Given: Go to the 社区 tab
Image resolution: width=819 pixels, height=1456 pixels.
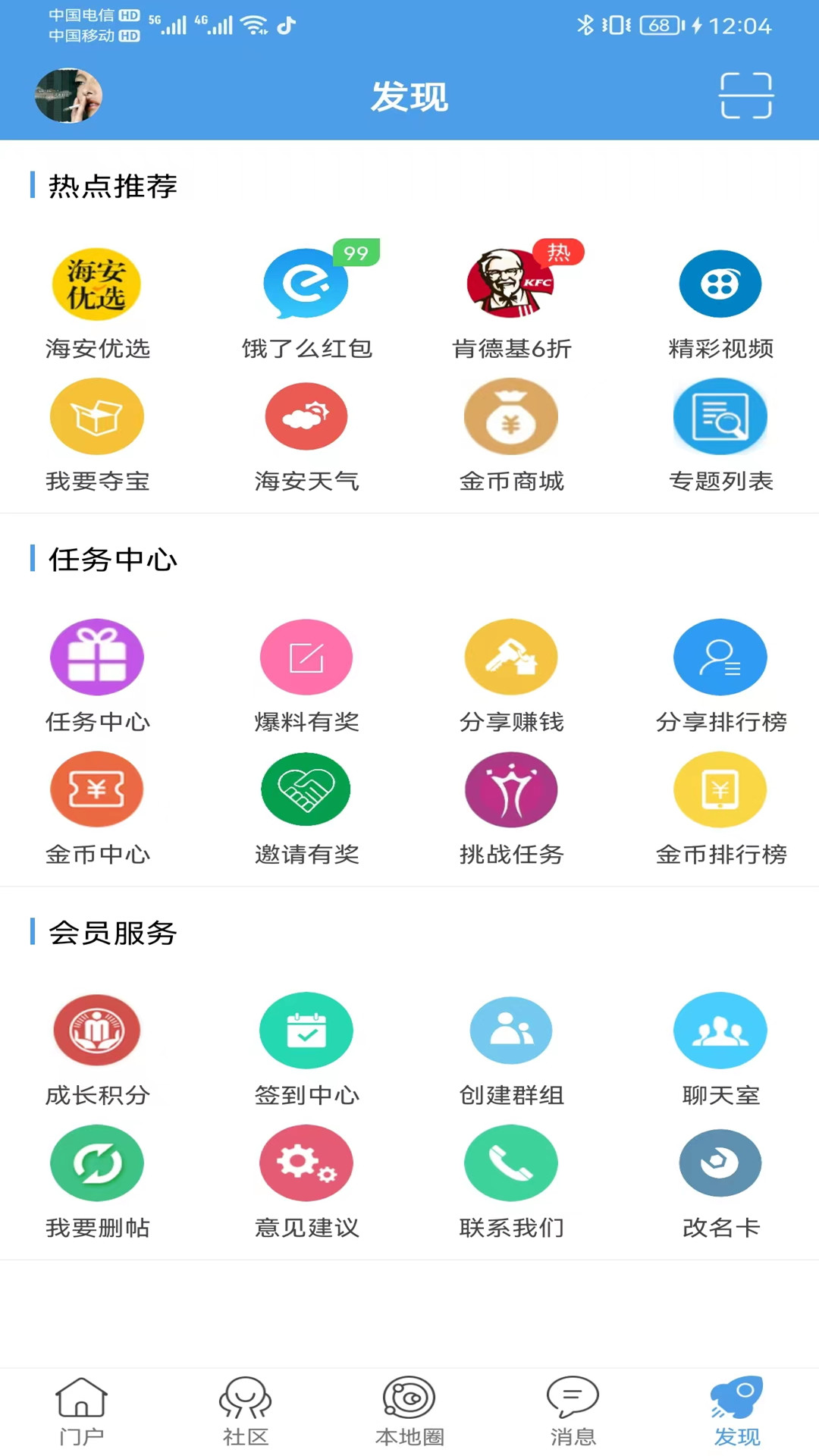Looking at the screenshot, I should click(245, 1410).
